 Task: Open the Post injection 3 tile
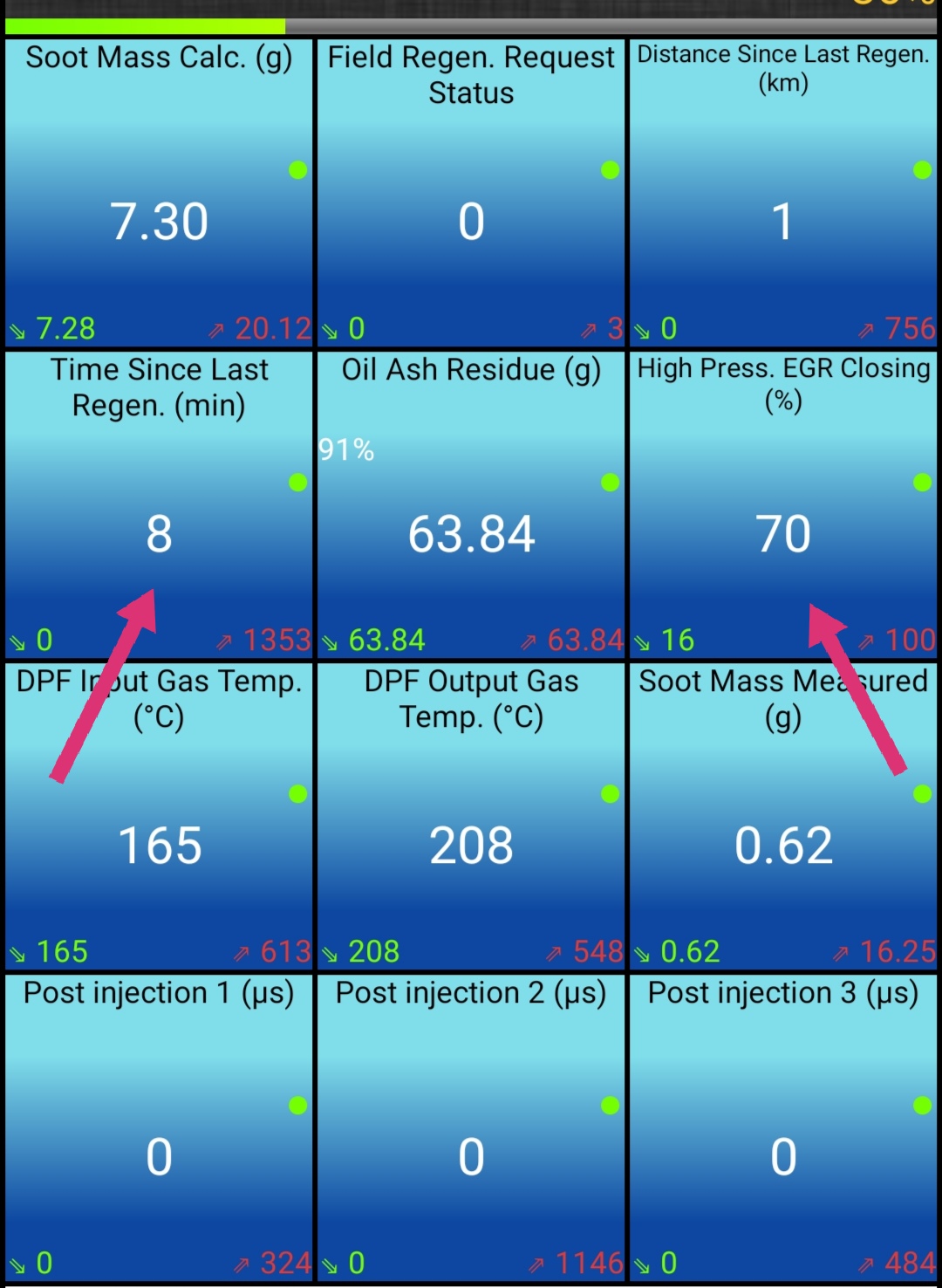(783, 1127)
